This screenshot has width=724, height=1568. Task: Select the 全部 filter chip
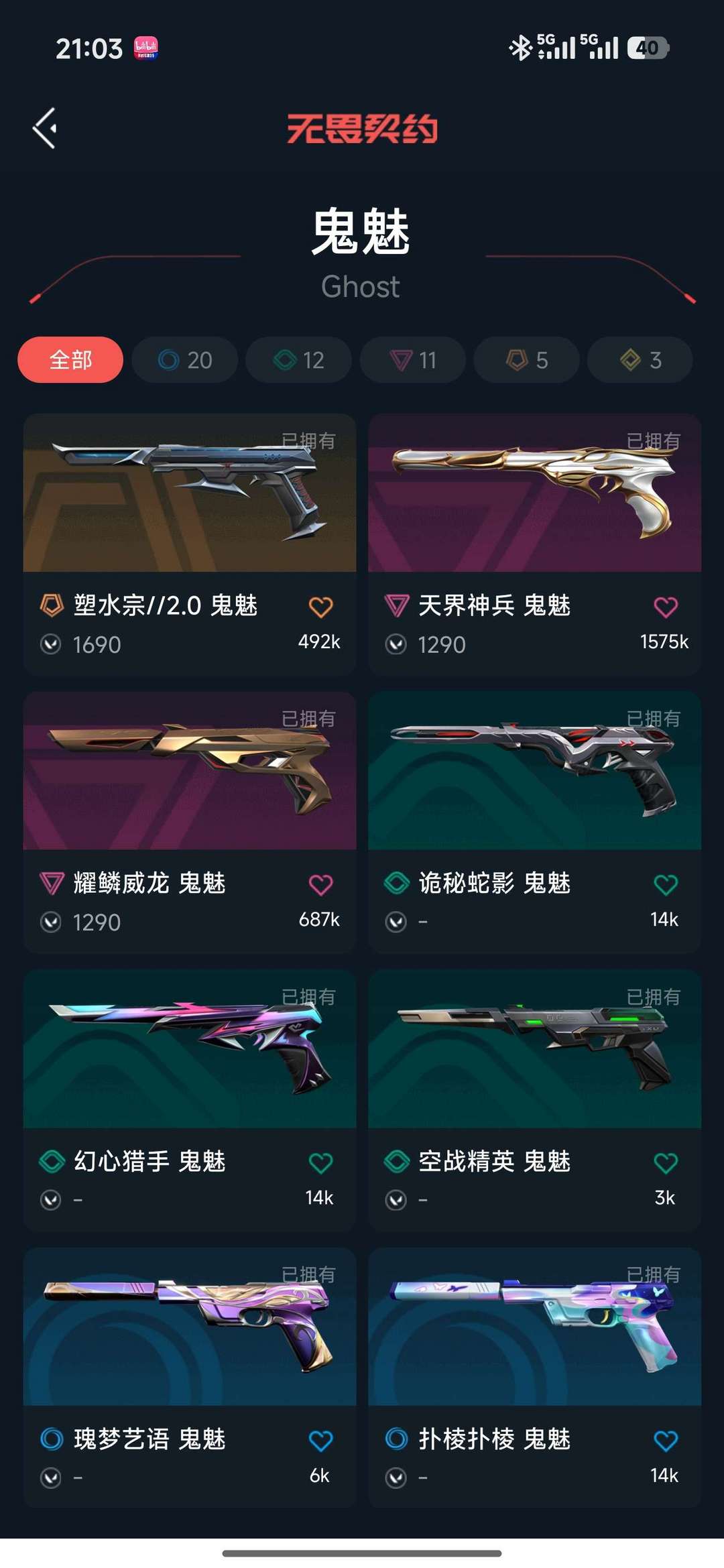[70, 360]
